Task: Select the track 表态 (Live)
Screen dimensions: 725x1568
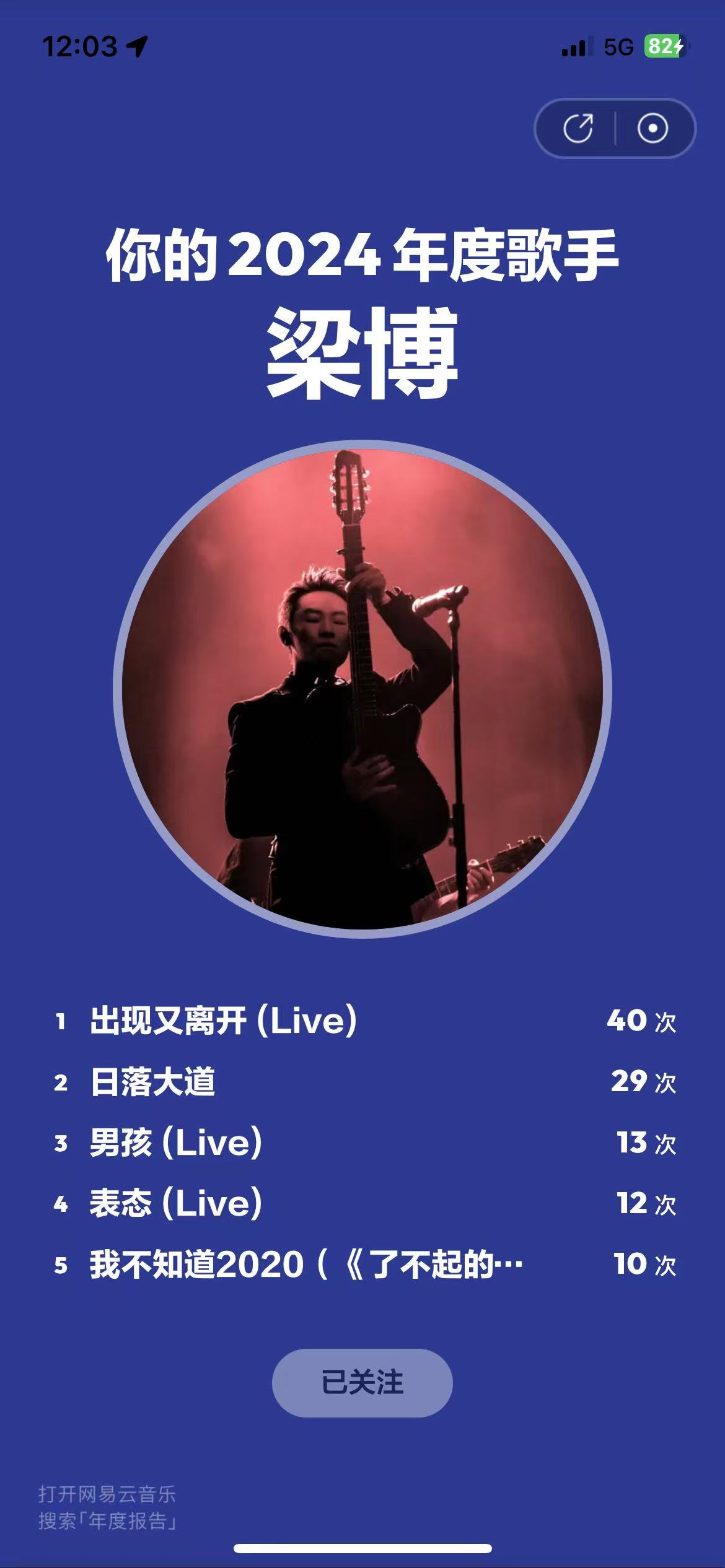Action: 364,1203
